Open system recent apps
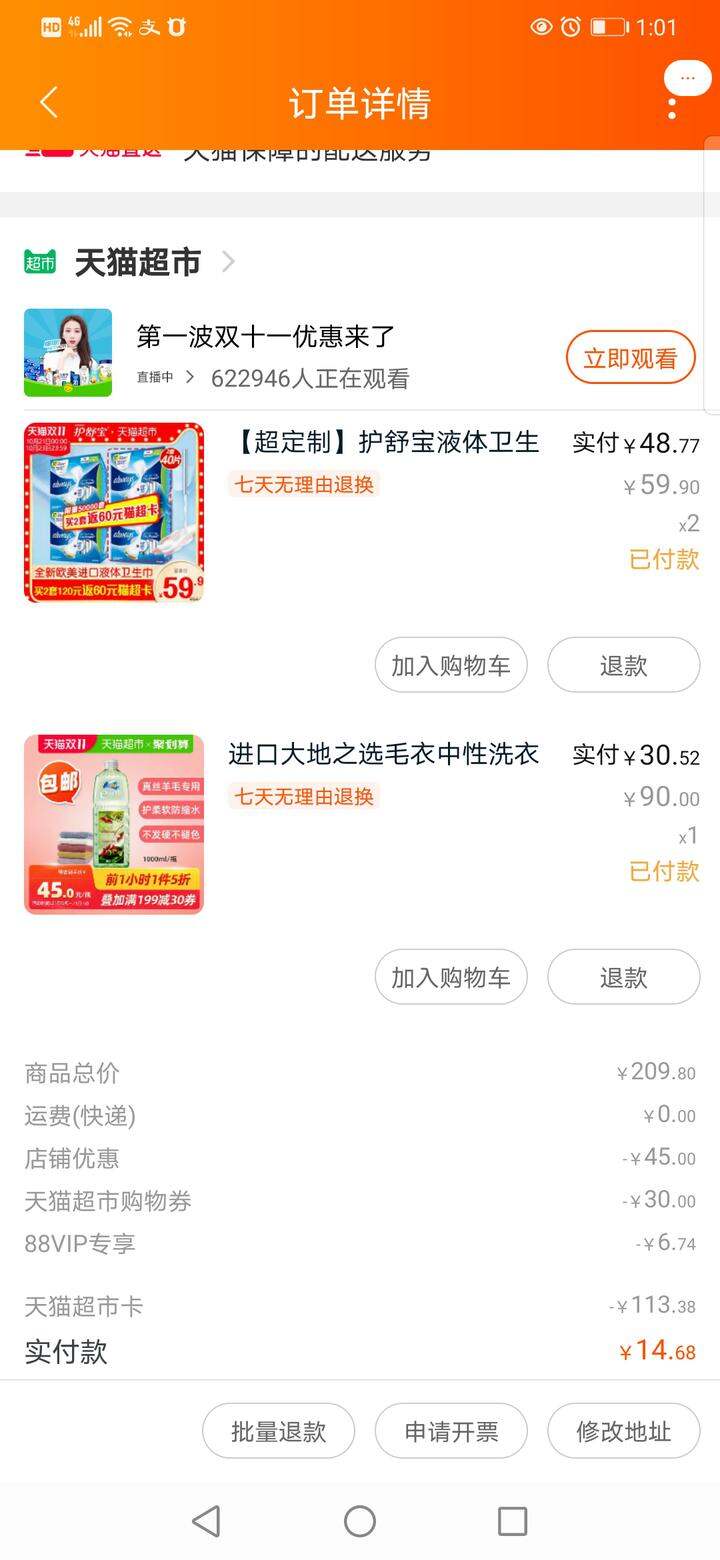Image resolution: width=720 pixels, height=1560 pixels. pos(512,1521)
